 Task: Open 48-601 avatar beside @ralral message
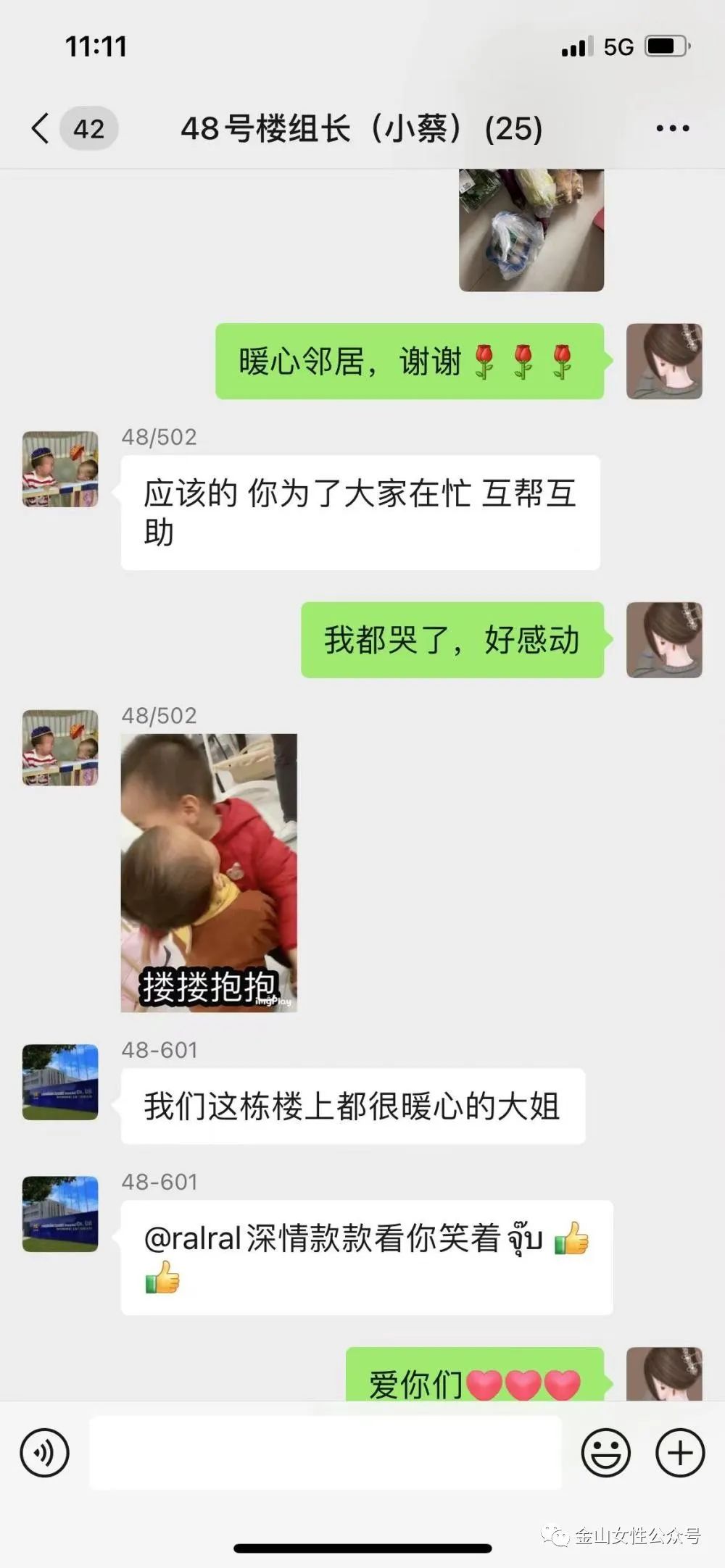[60, 1214]
